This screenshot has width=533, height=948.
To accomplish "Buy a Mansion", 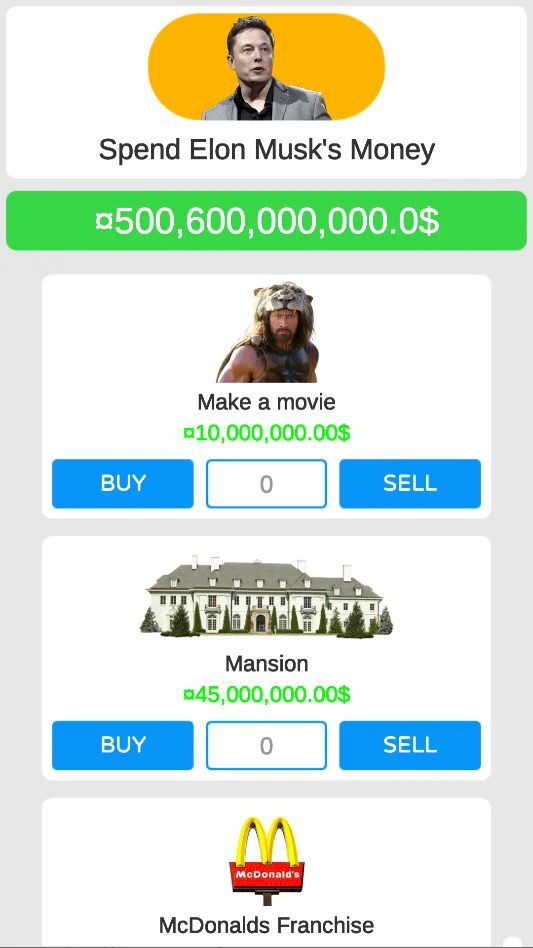I will tap(123, 745).
